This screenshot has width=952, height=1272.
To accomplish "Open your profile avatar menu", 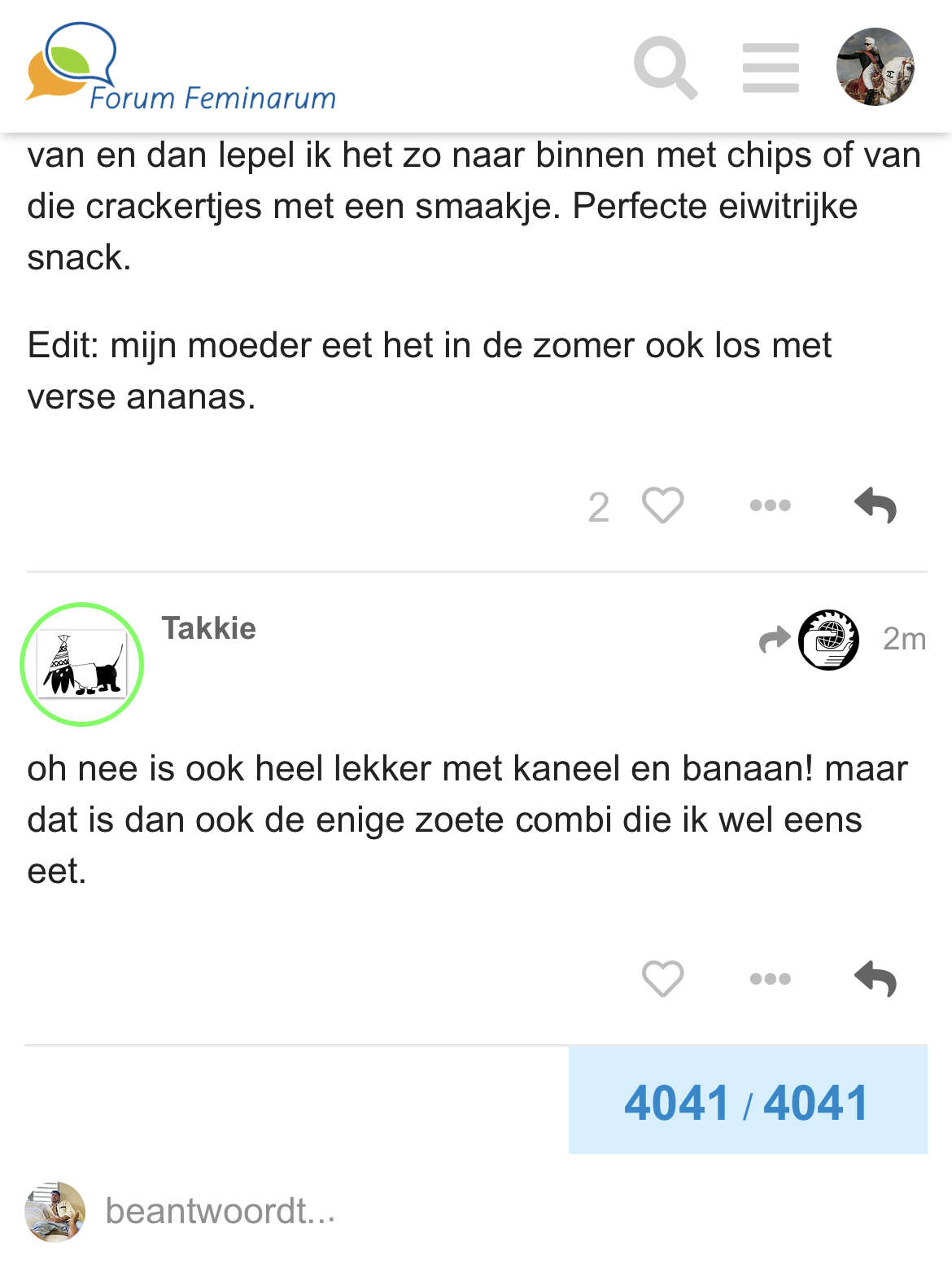I will pyautogui.click(x=875, y=67).
